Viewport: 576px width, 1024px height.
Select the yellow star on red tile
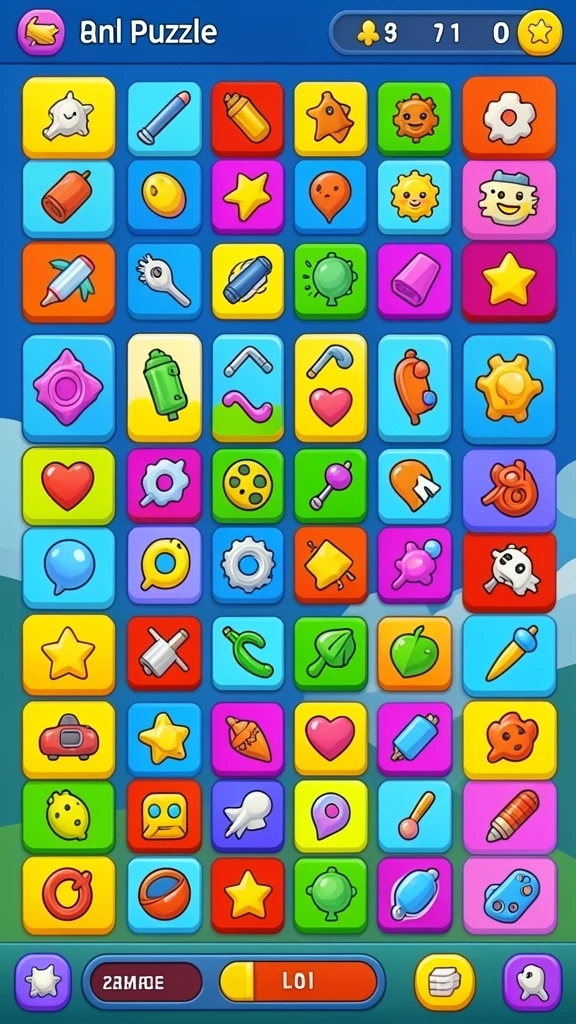click(x=248, y=895)
